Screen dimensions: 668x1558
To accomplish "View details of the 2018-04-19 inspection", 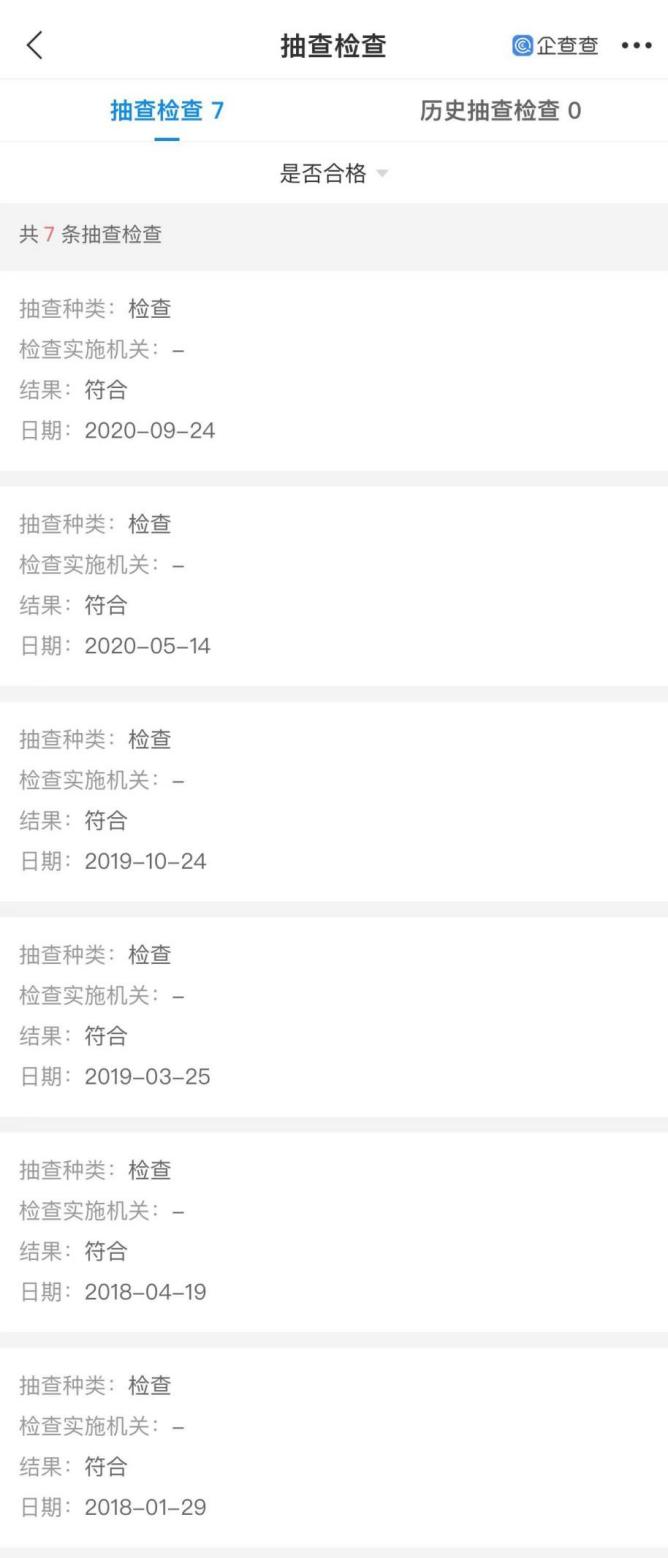I will coord(334,1231).
